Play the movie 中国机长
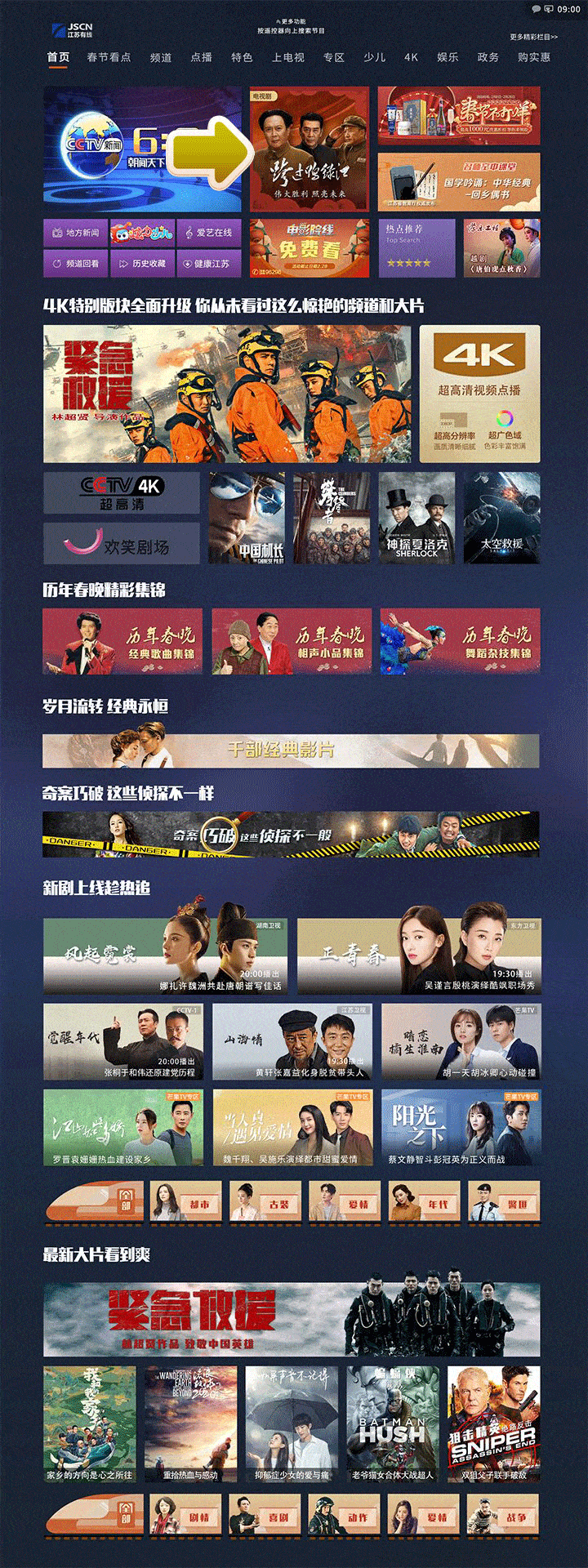The height and width of the screenshot is (1568, 588). (x=246, y=518)
